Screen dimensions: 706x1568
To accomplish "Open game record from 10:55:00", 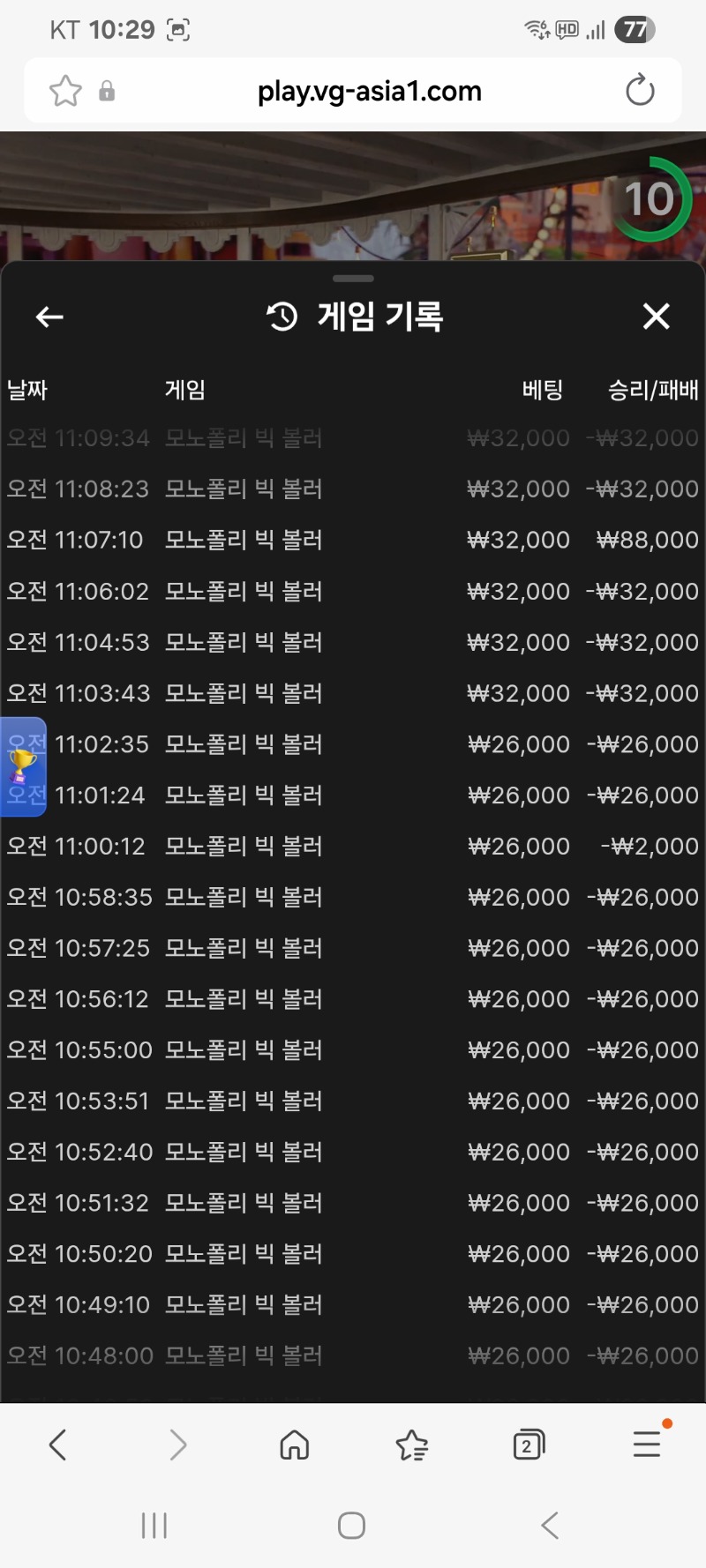I will click(353, 1050).
